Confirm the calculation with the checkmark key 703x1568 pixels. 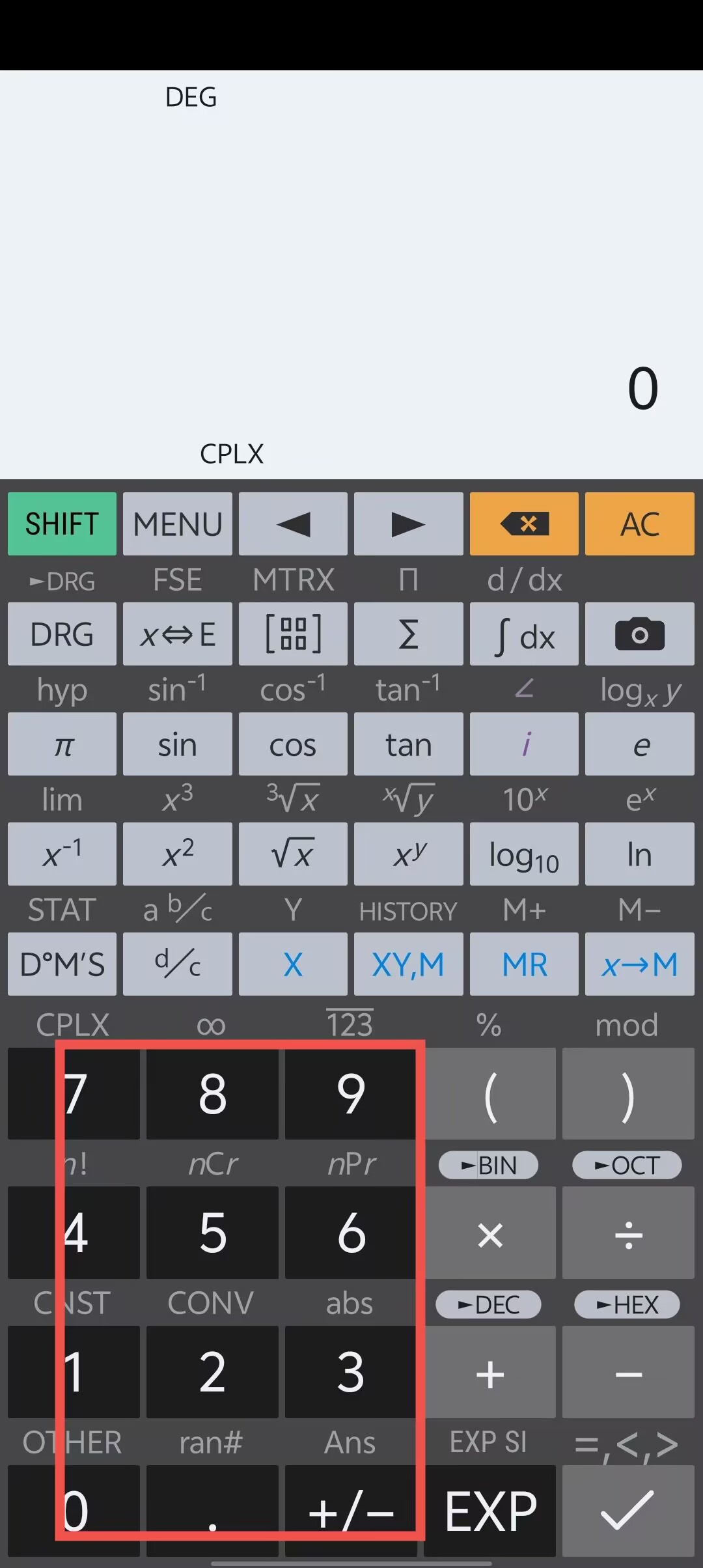coord(627,1511)
